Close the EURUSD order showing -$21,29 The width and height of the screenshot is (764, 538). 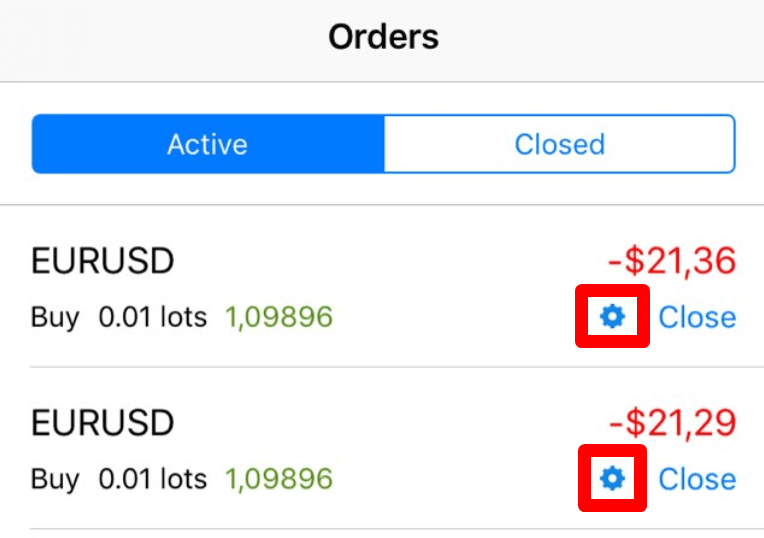697,479
